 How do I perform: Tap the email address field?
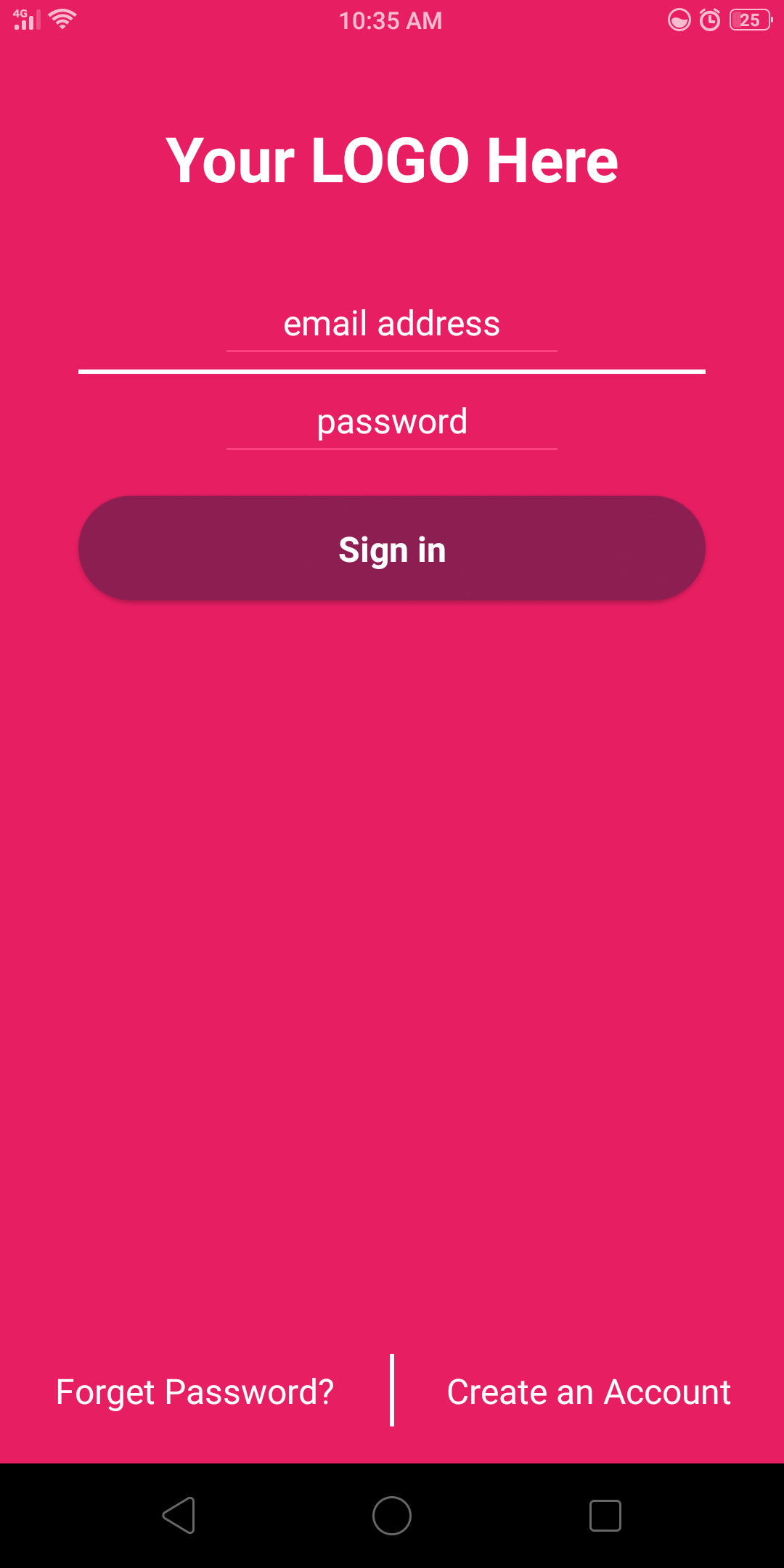point(392,324)
